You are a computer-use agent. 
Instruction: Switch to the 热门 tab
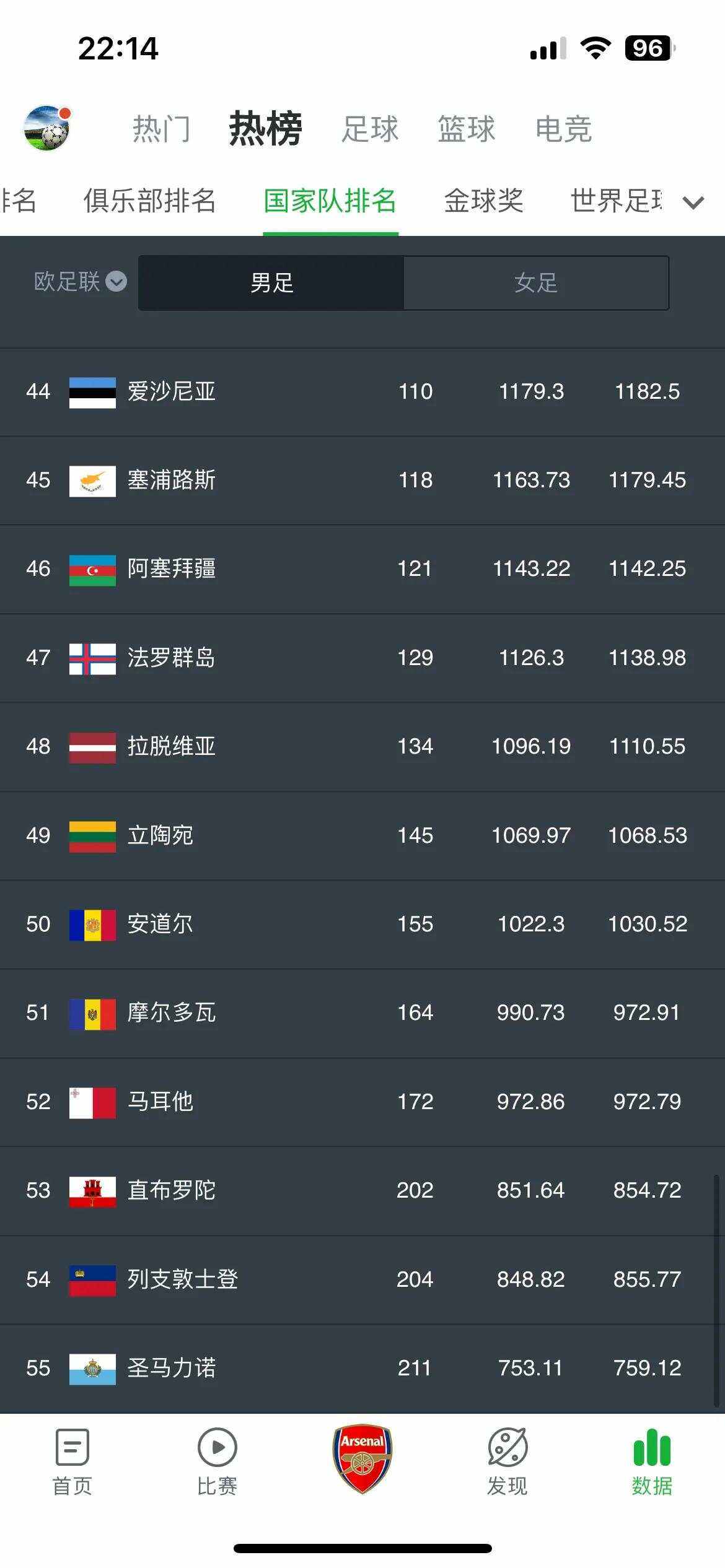pyautogui.click(x=160, y=129)
